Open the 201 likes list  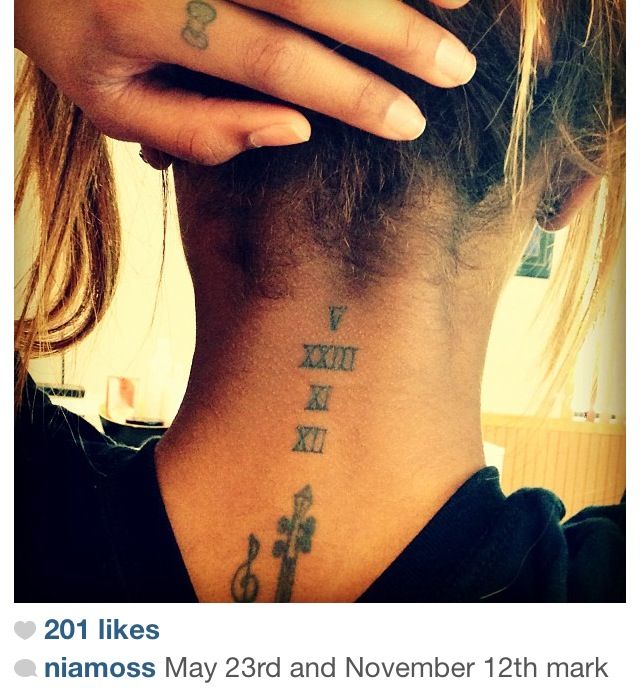click(101, 631)
